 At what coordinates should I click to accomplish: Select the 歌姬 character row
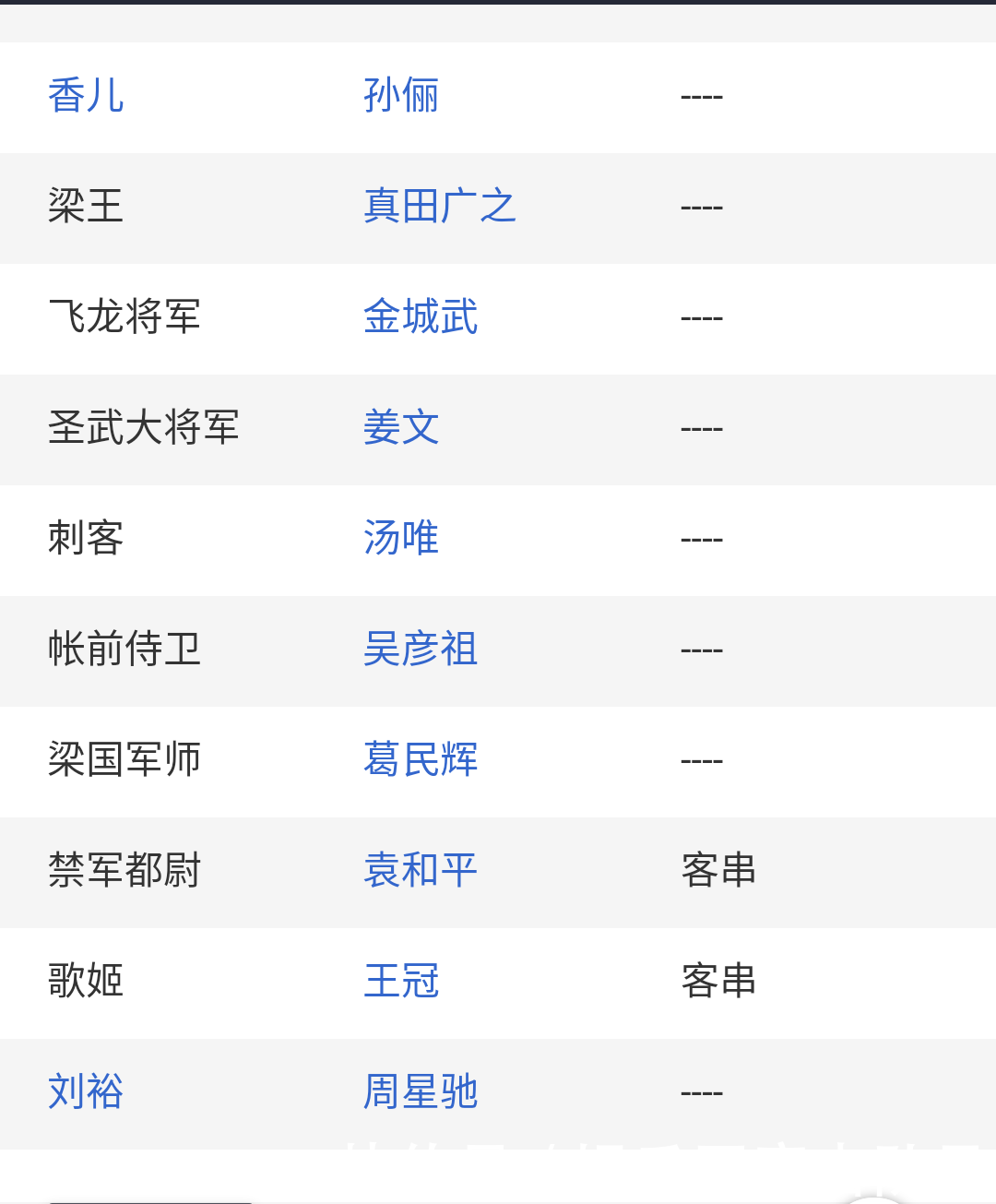[x=86, y=982]
